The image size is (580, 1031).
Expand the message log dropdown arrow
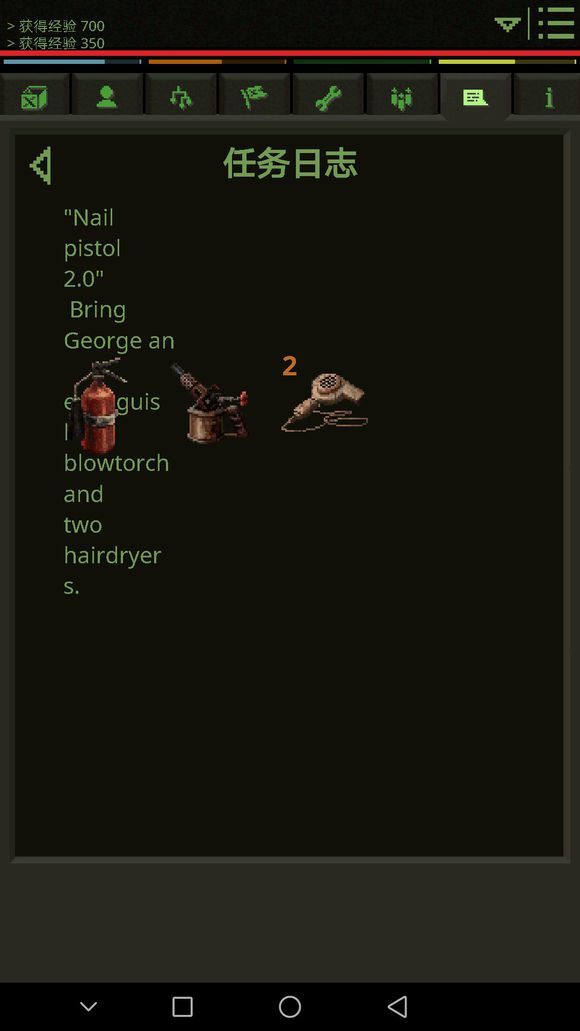[x=508, y=25]
